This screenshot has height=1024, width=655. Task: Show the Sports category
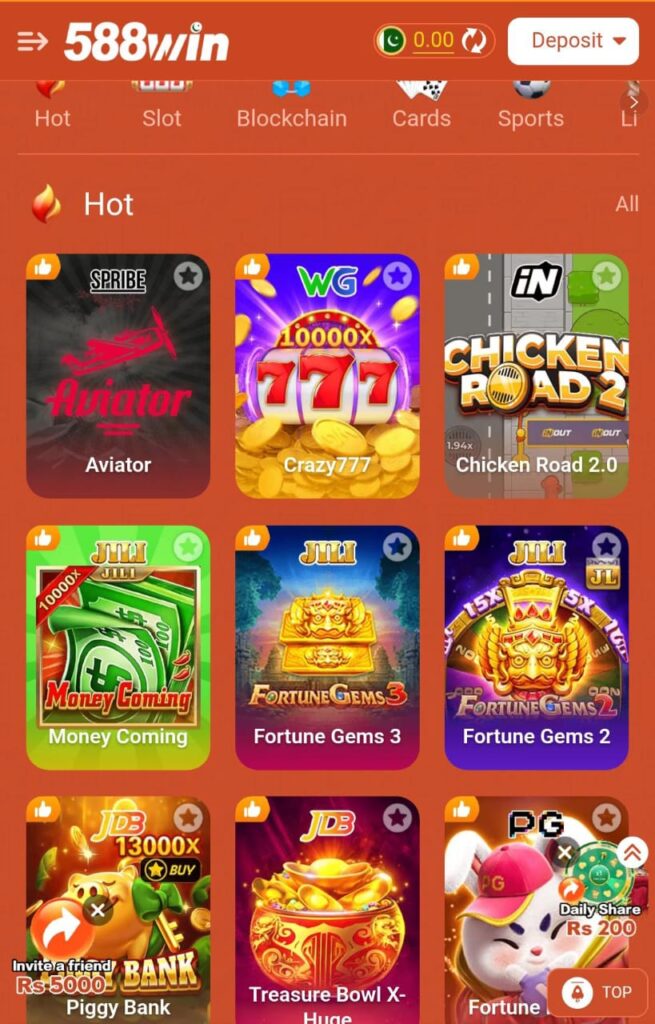530,106
